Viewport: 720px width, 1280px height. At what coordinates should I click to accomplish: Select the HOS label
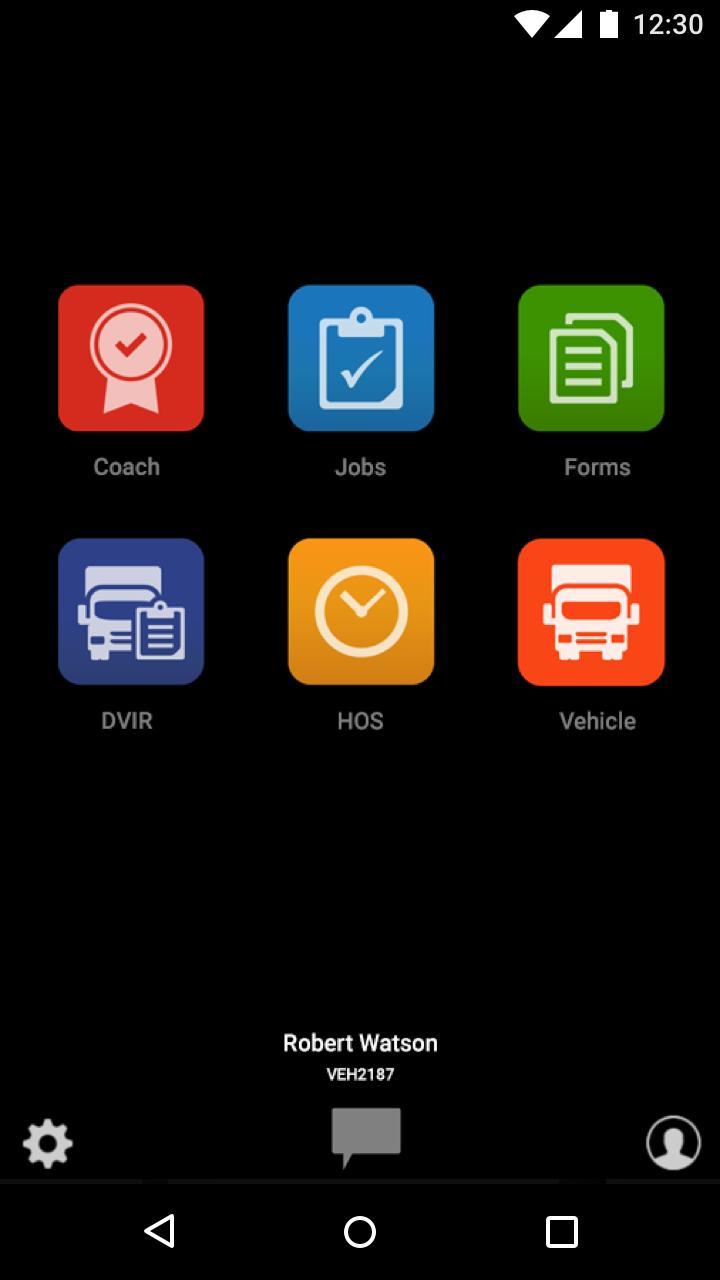360,720
